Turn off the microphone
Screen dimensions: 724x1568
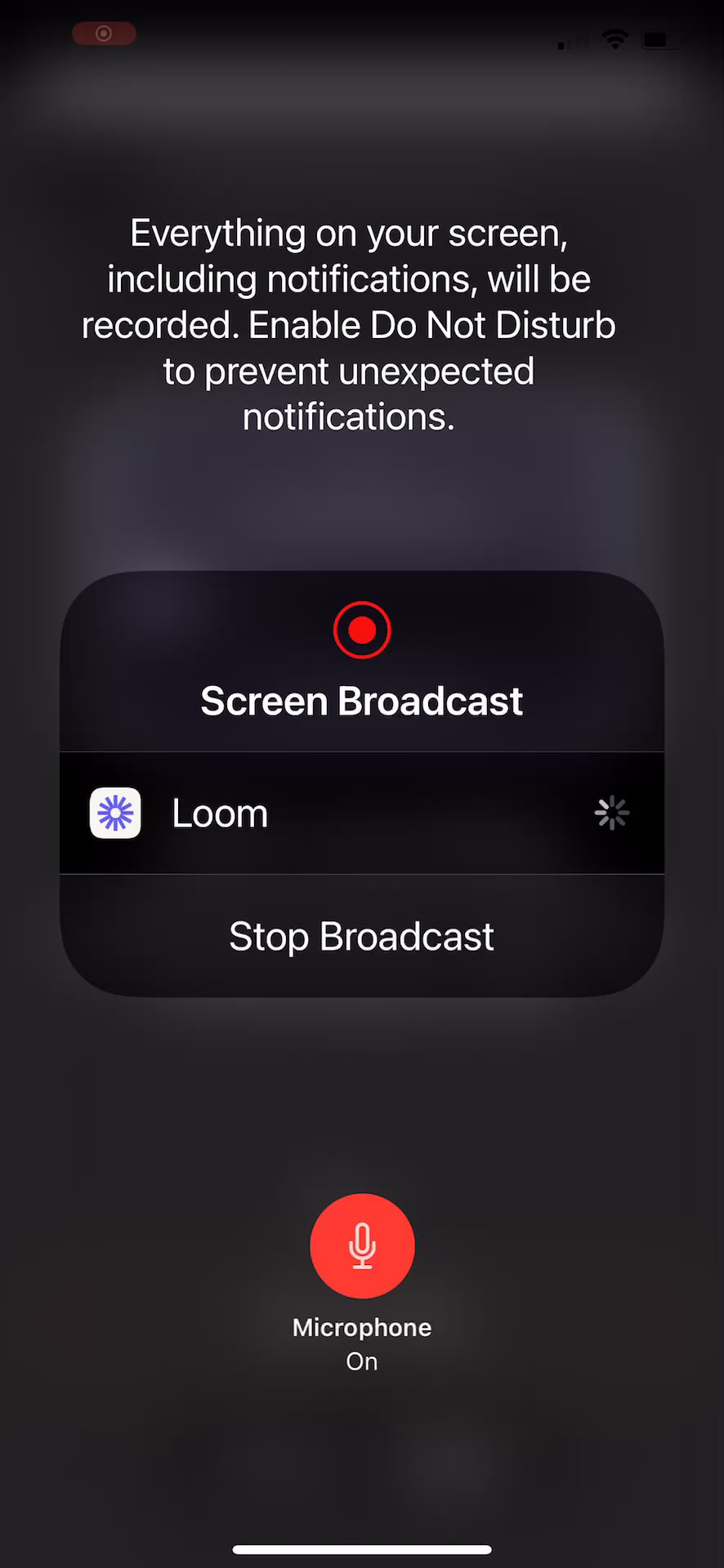(x=362, y=1245)
